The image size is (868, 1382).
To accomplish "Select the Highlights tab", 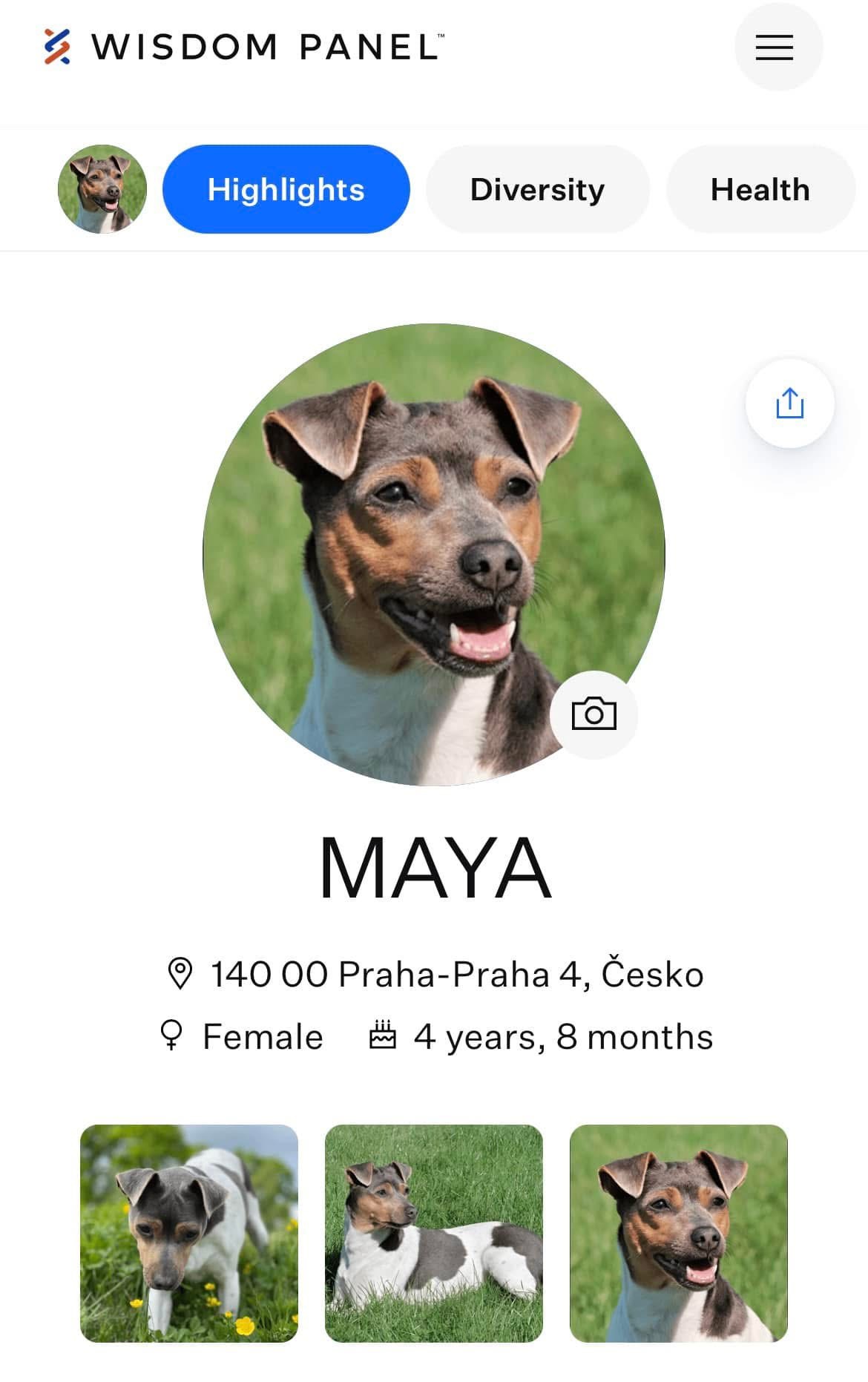I will [x=286, y=190].
